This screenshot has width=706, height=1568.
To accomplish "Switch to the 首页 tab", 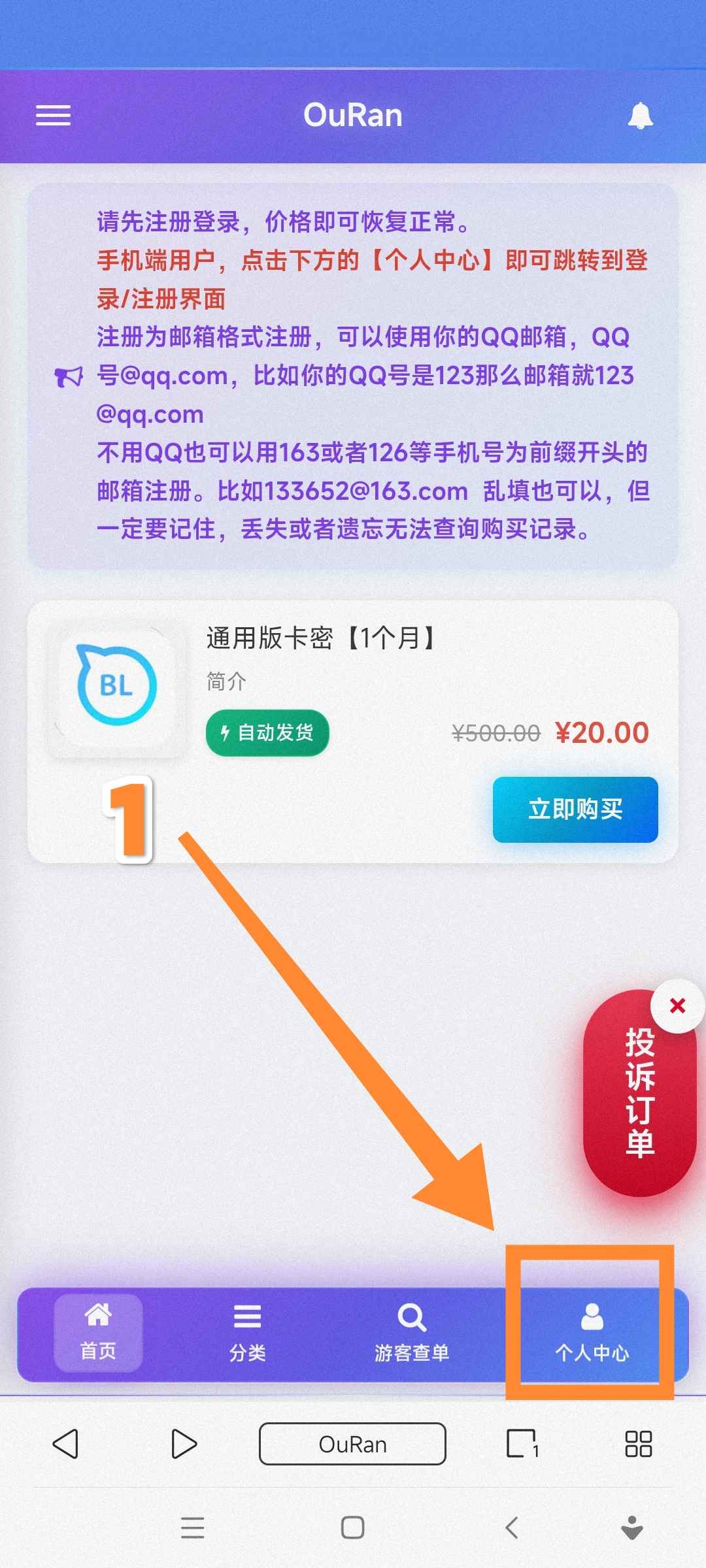I will pyautogui.click(x=98, y=1333).
